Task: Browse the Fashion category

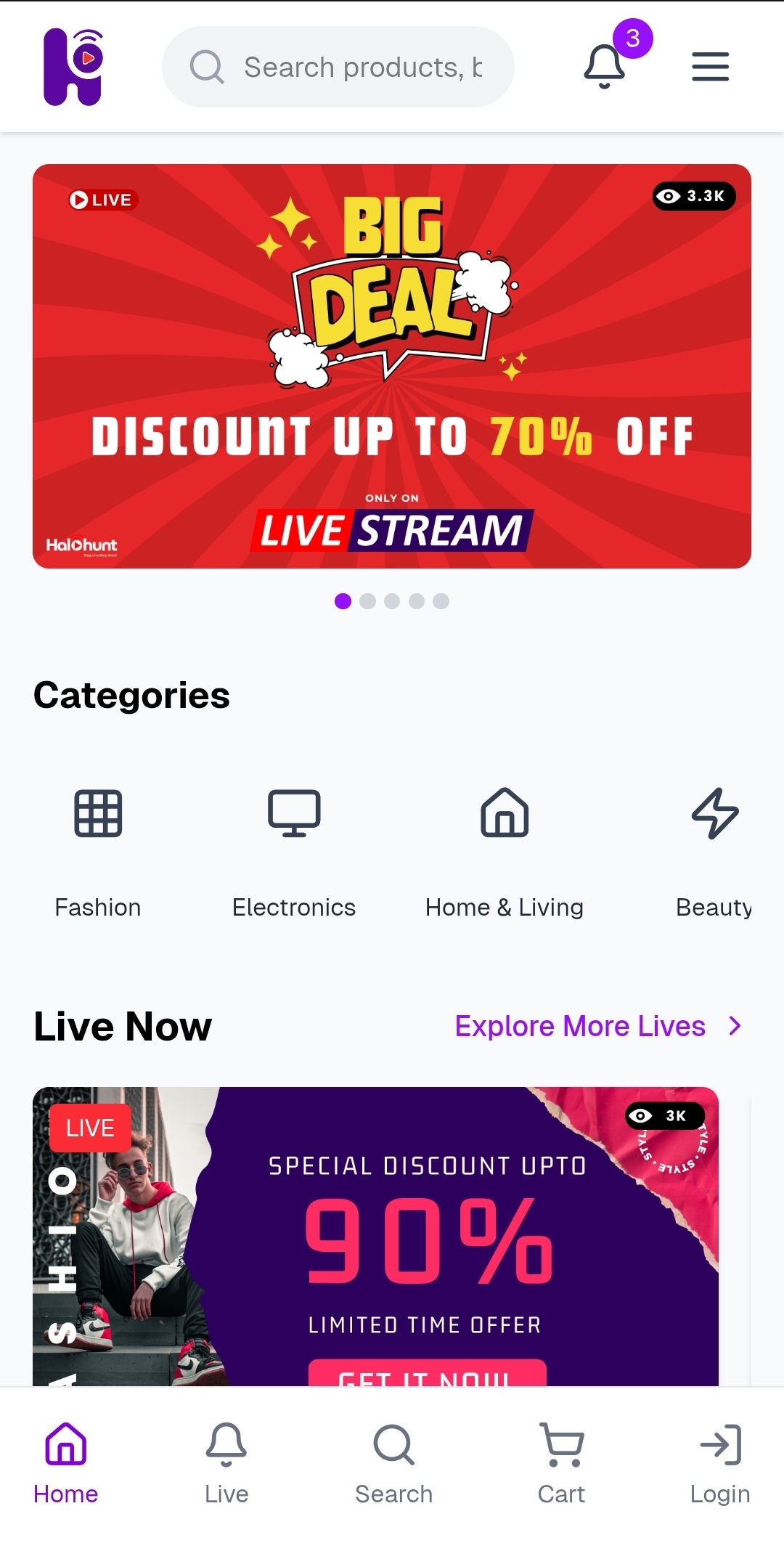Action: (98, 851)
